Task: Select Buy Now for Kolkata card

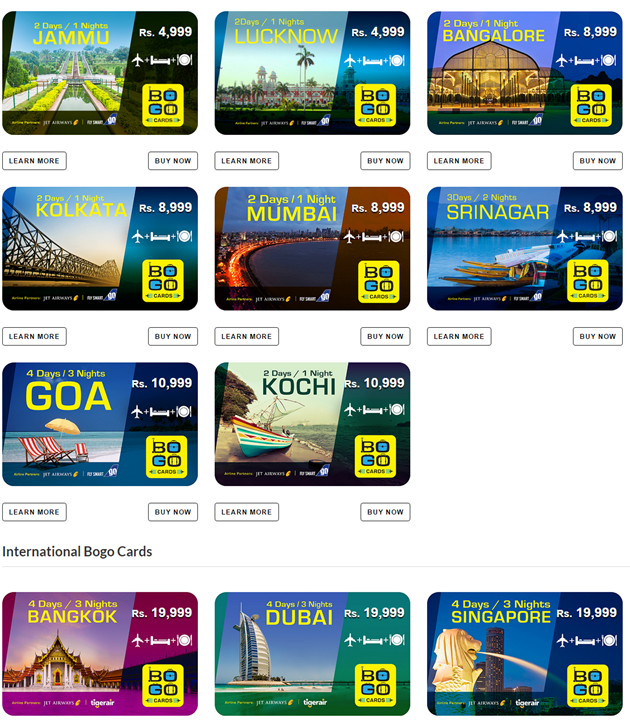Action: pos(173,337)
